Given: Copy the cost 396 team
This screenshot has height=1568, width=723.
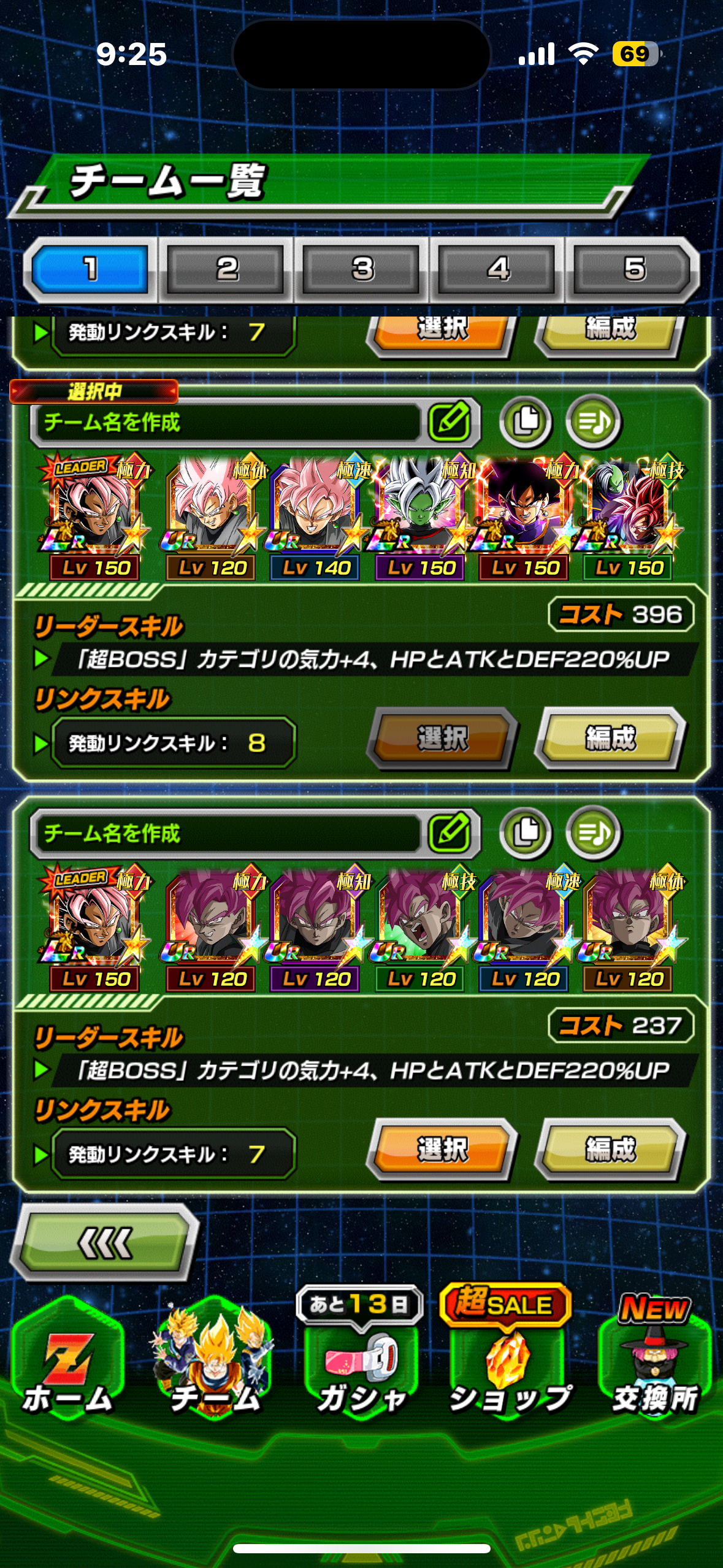Looking at the screenshot, I should (526, 421).
